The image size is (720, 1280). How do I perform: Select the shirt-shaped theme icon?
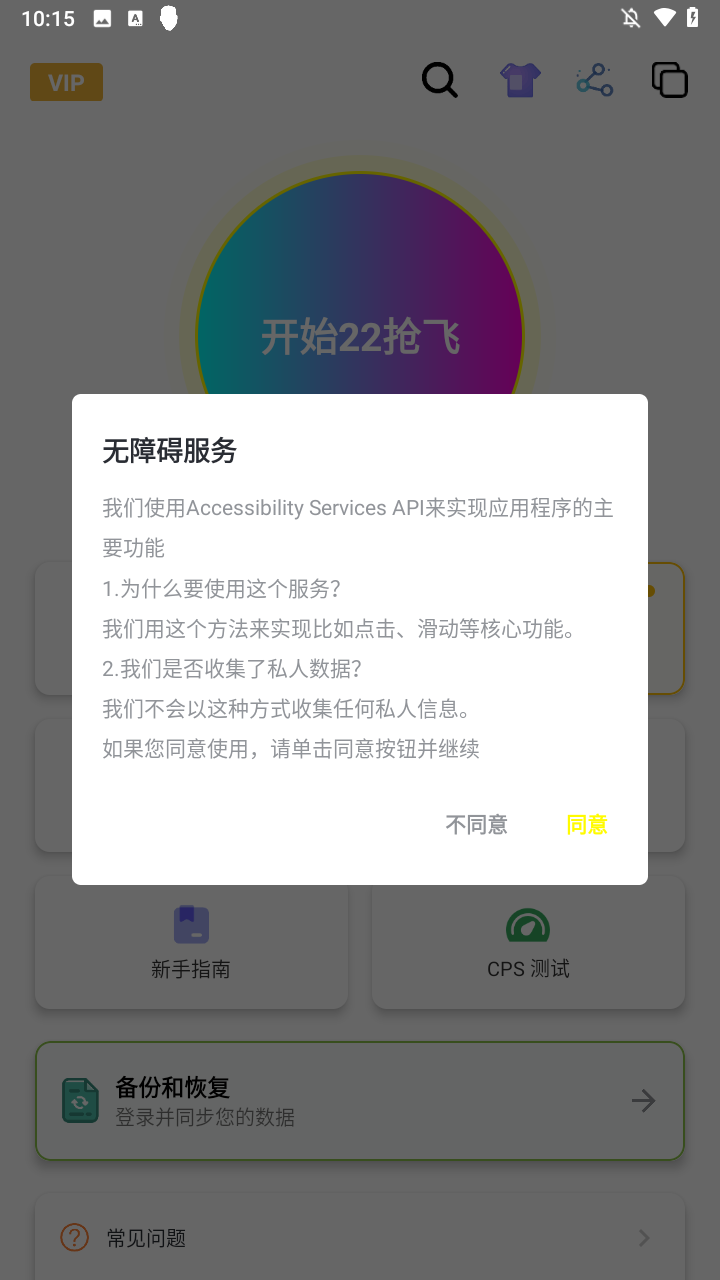[520, 80]
